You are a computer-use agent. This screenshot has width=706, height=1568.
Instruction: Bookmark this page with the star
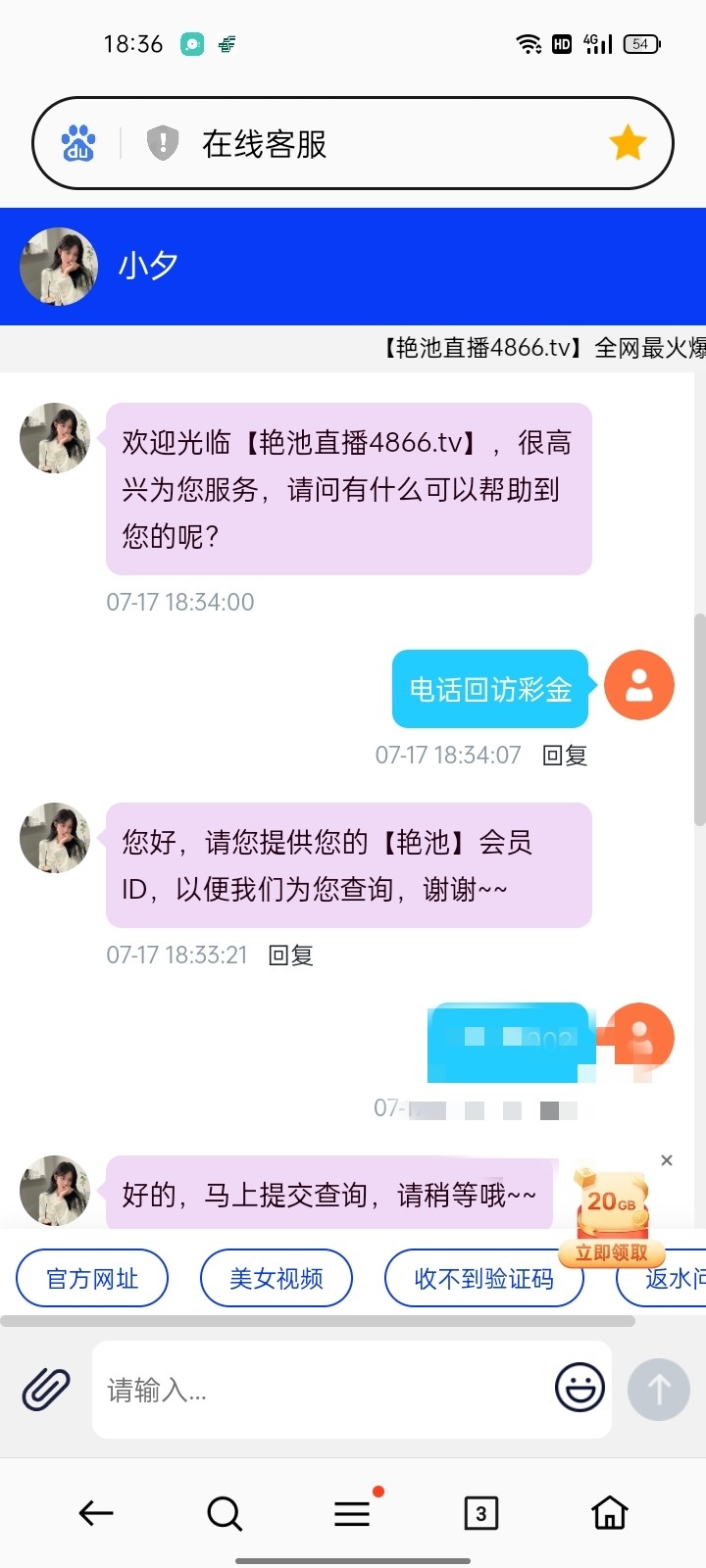(x=628, y=144)
